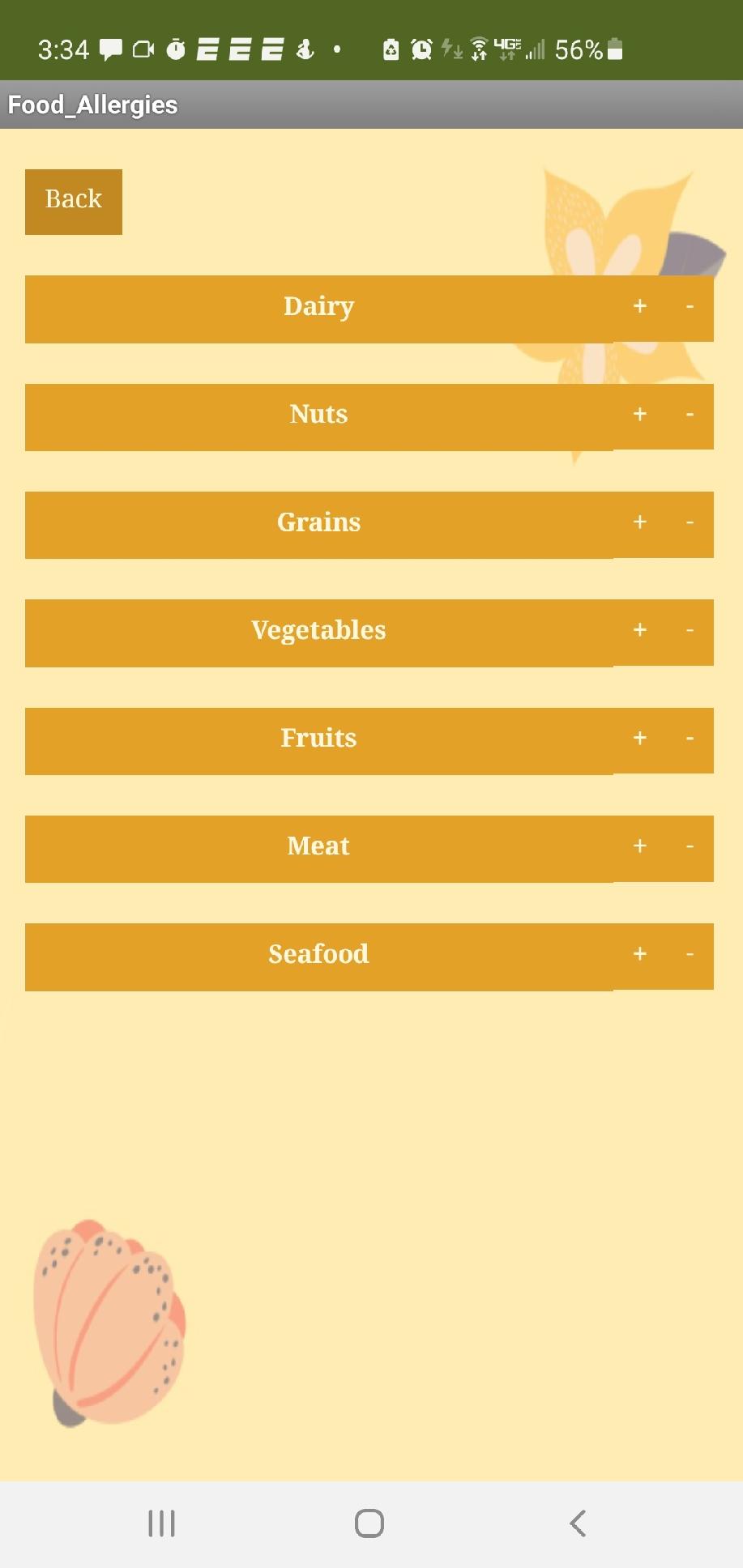Select the Grains category
743x1568 pixels.
pyautogui.click(x=318, y=523)
